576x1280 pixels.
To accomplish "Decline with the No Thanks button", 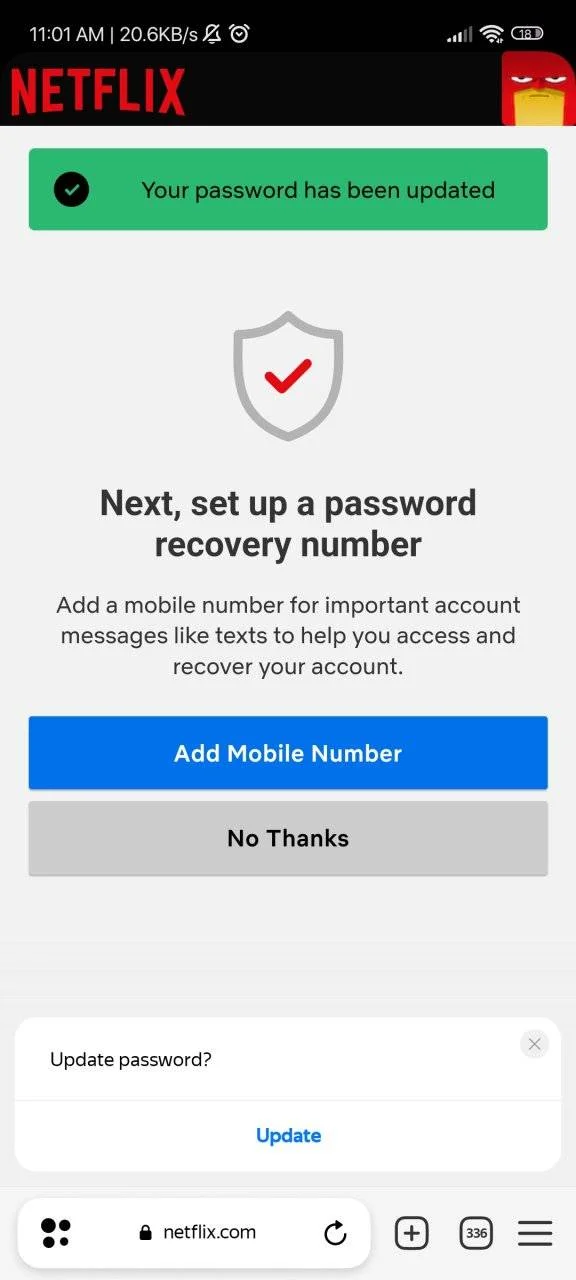I will 288,838.
